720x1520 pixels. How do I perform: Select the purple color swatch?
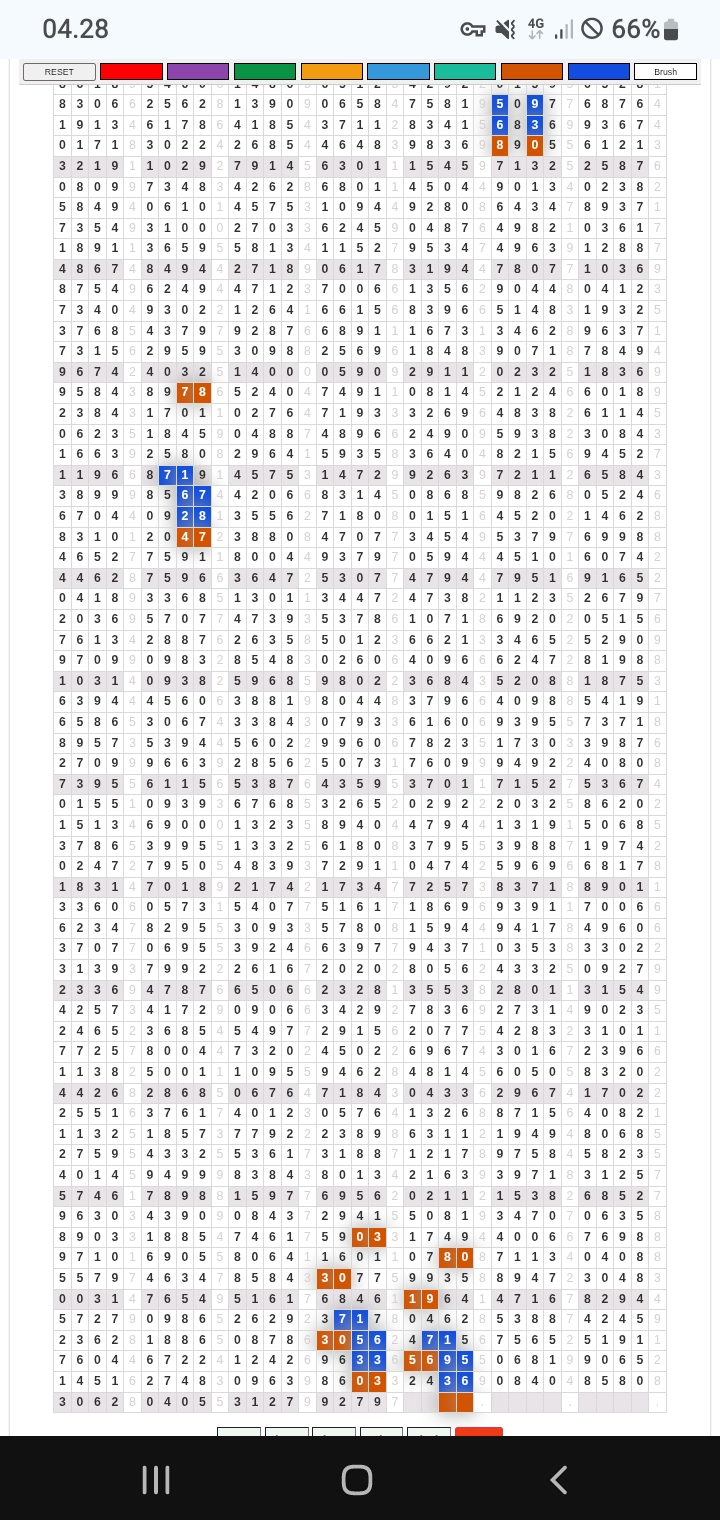[x=198, y=72]
